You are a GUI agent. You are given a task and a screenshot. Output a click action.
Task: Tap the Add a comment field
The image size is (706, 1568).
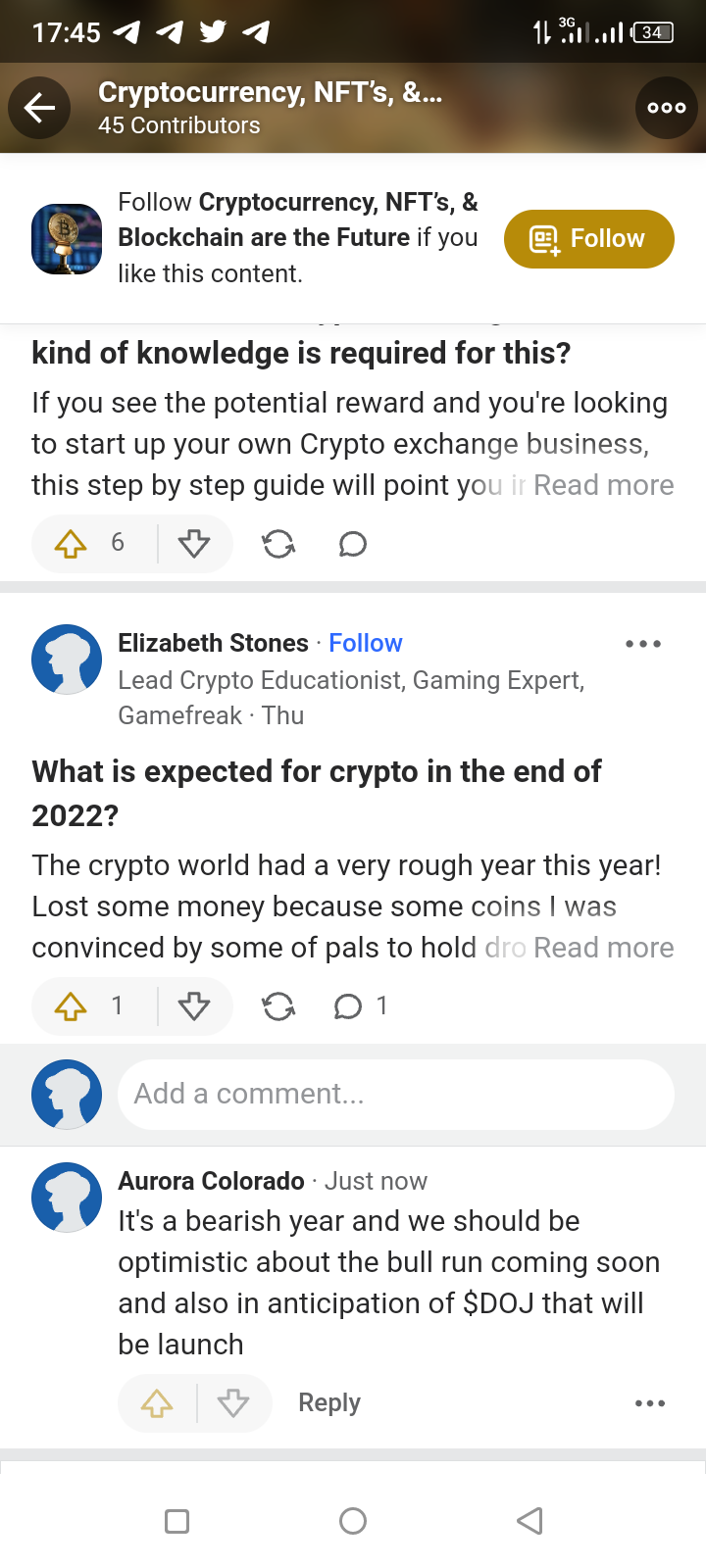click(x=396, y=1094)
